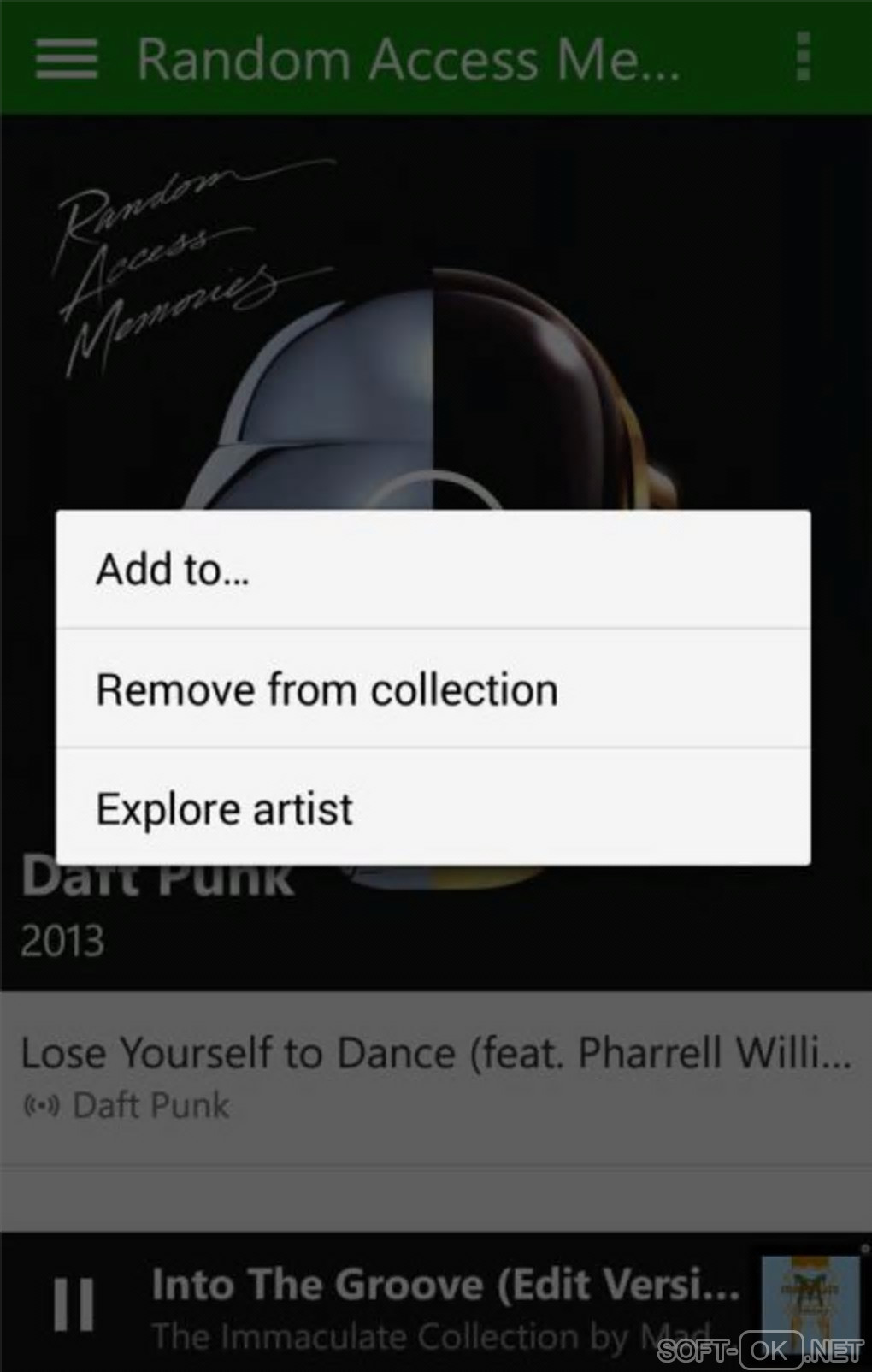Choose Remove from collection
872x1372 pixels.
(x=433, y=689)
